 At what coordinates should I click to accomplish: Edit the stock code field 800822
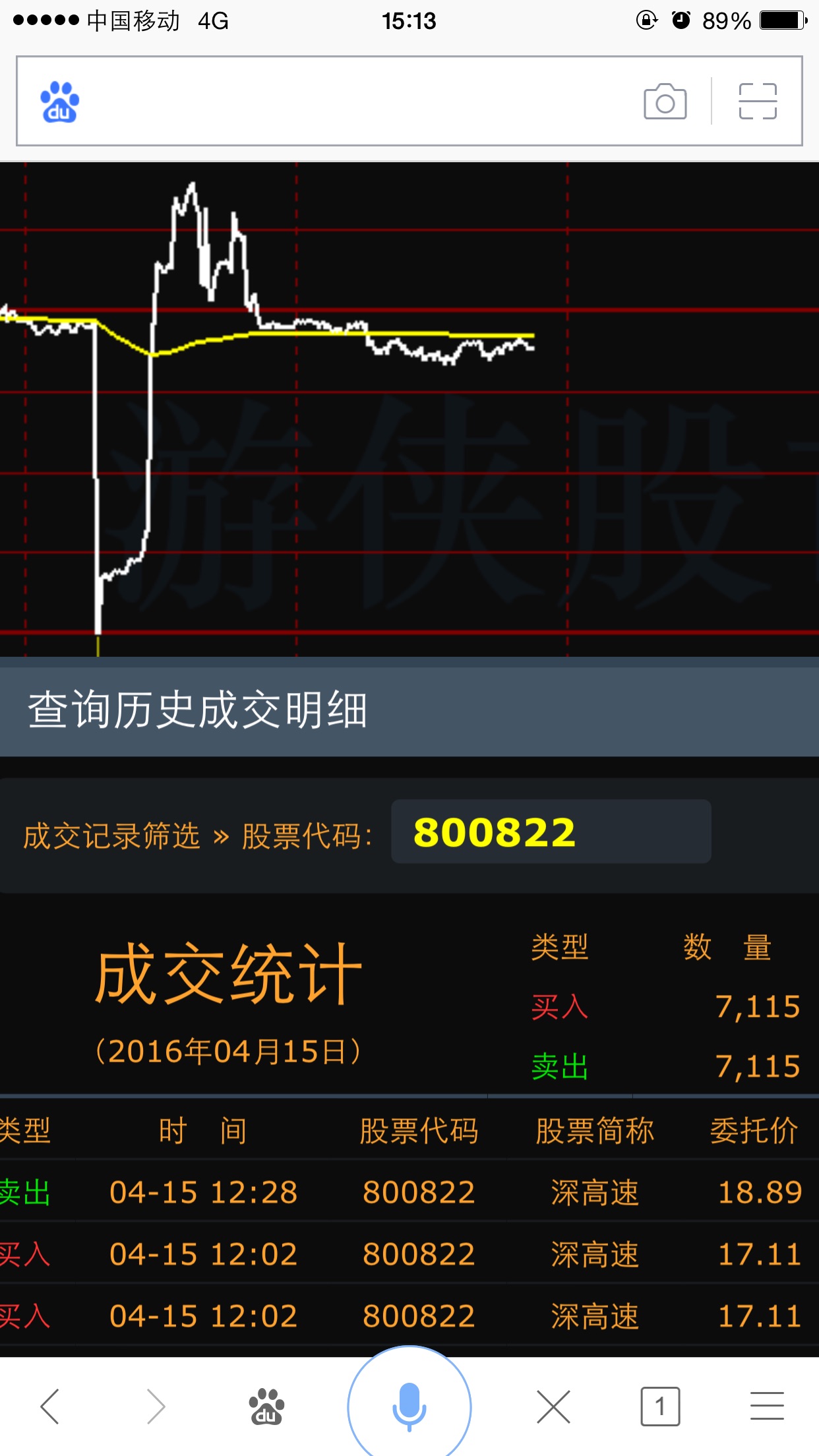coord(551,832)
